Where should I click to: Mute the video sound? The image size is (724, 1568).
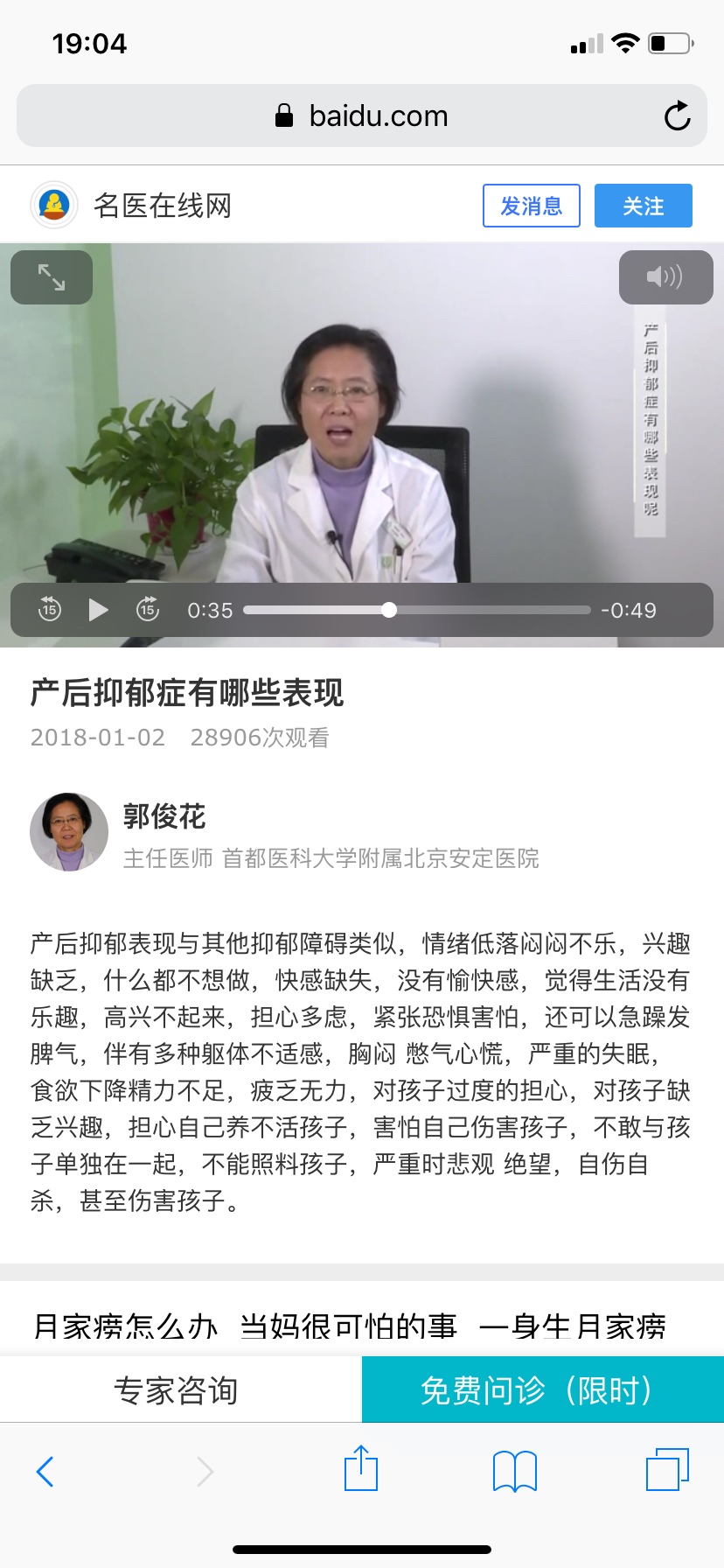pyautogui.click(x=665, y=277)
